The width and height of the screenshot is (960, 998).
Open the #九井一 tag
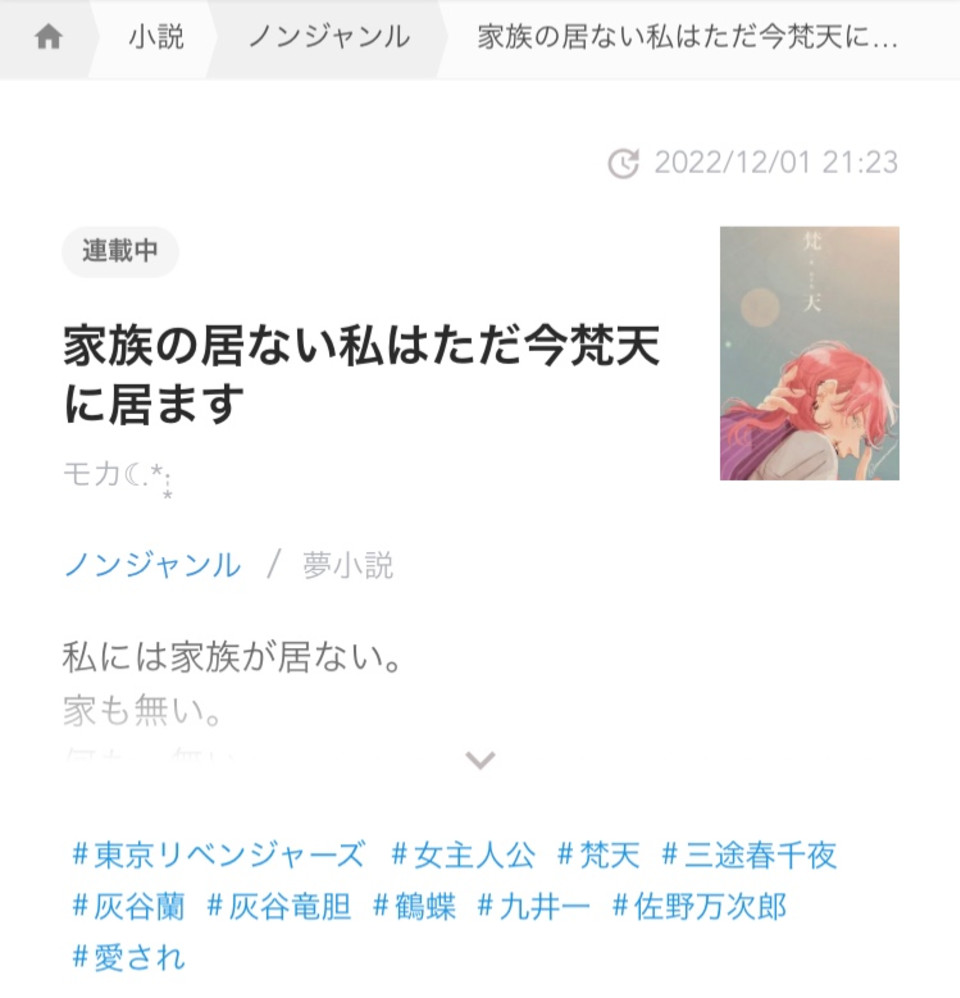coord(534,907)
